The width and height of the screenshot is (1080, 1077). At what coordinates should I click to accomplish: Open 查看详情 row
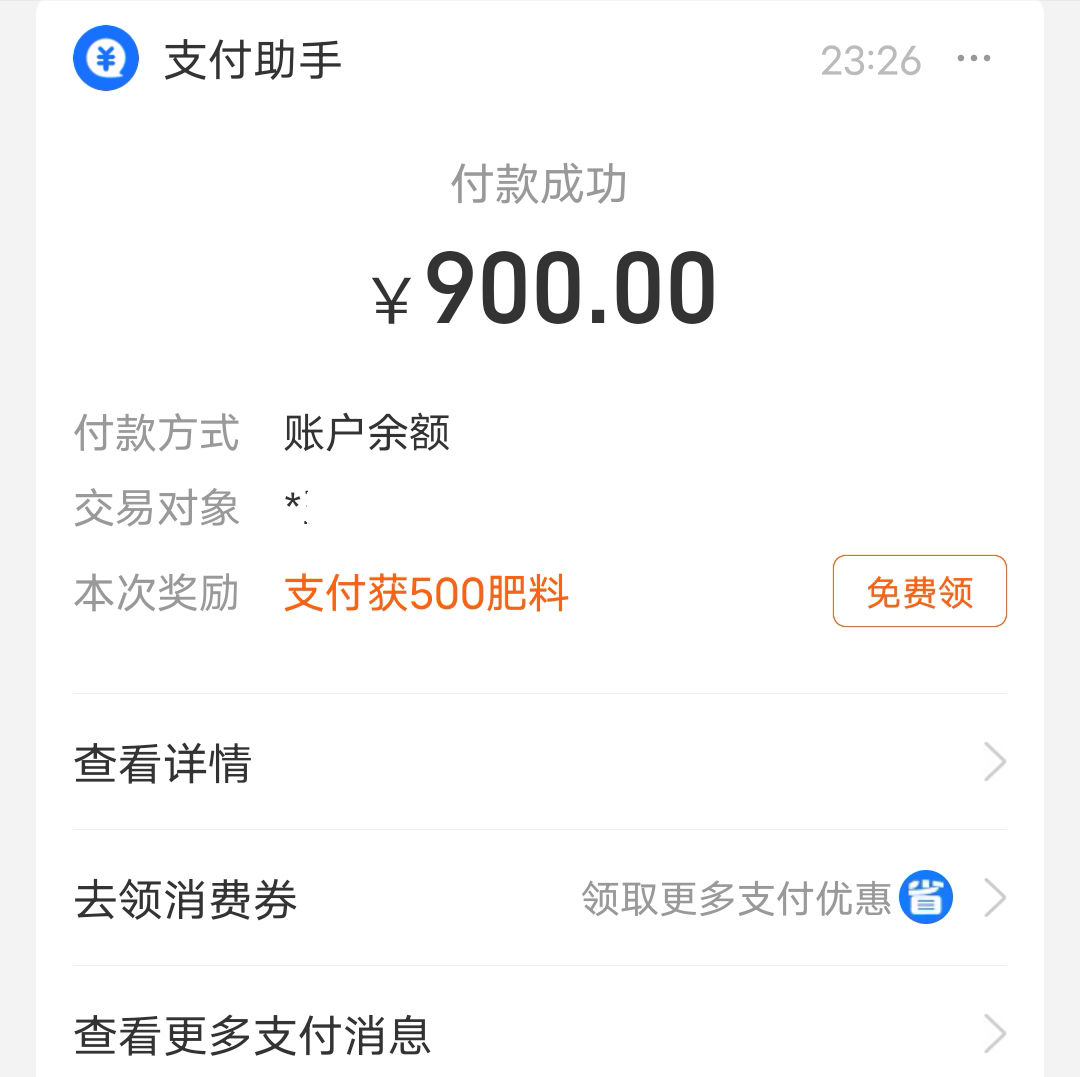[x=540, y=763]
